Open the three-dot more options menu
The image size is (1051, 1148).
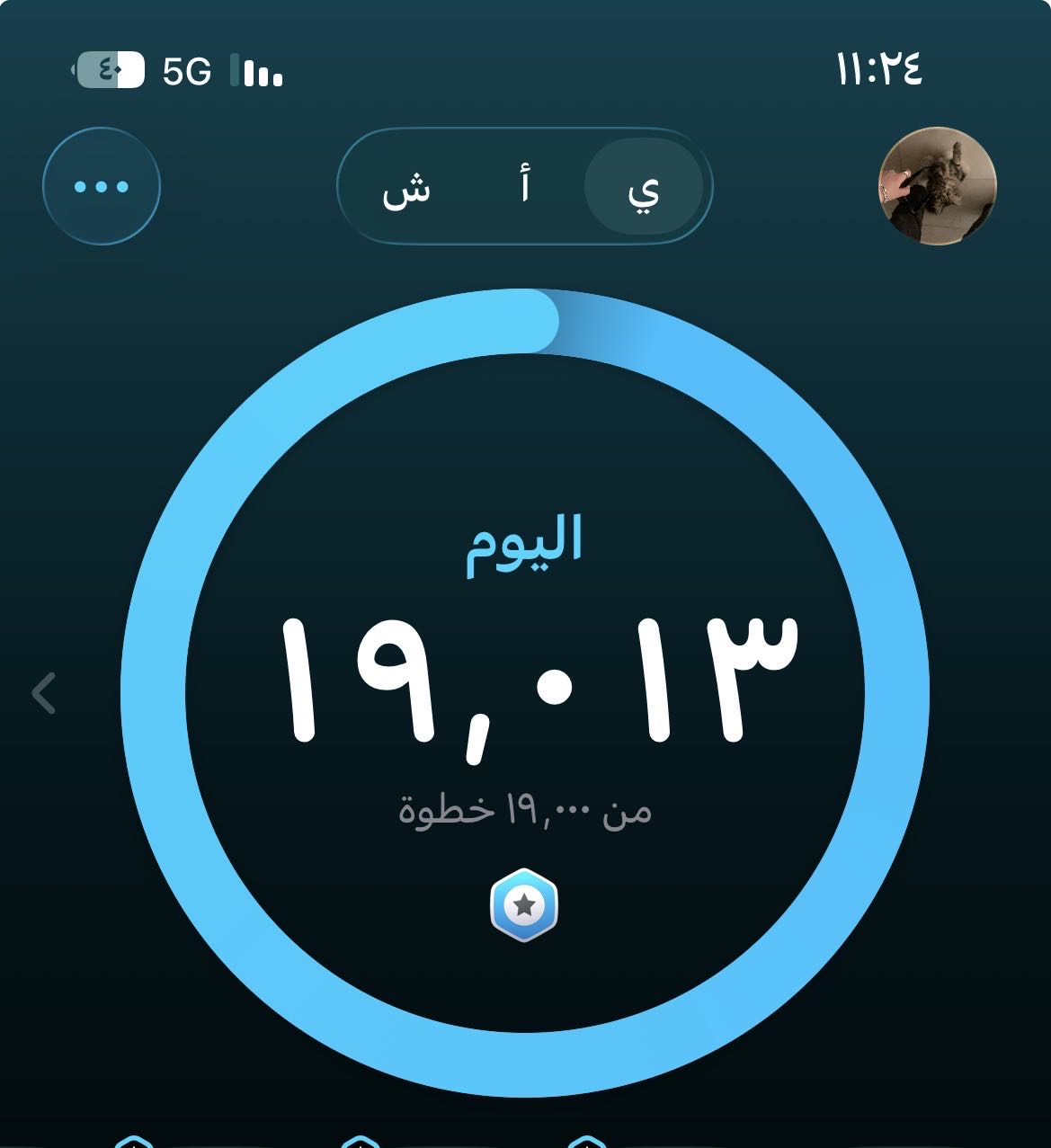point(101,187)
